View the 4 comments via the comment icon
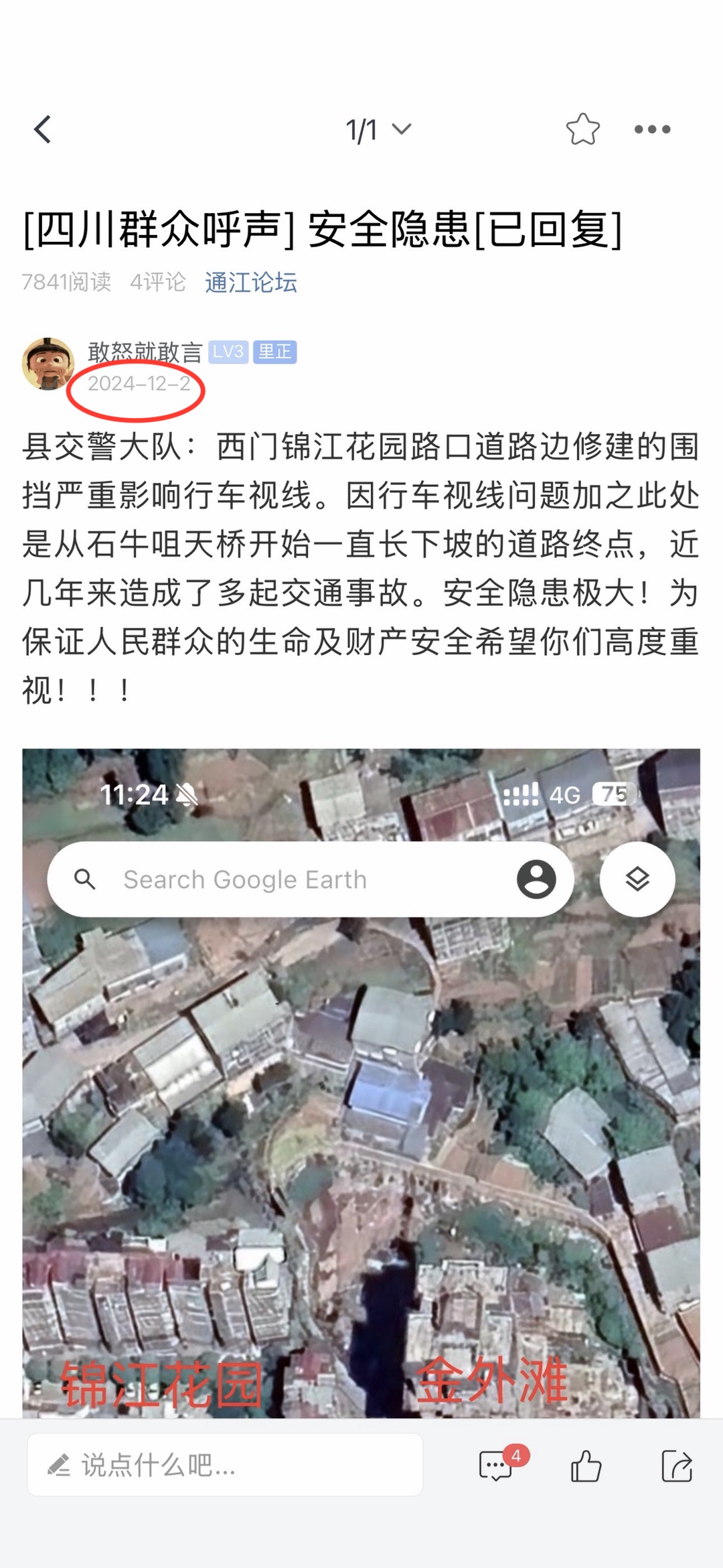Viewport: 723px width, 1568px height. [x=497, y=1466]
